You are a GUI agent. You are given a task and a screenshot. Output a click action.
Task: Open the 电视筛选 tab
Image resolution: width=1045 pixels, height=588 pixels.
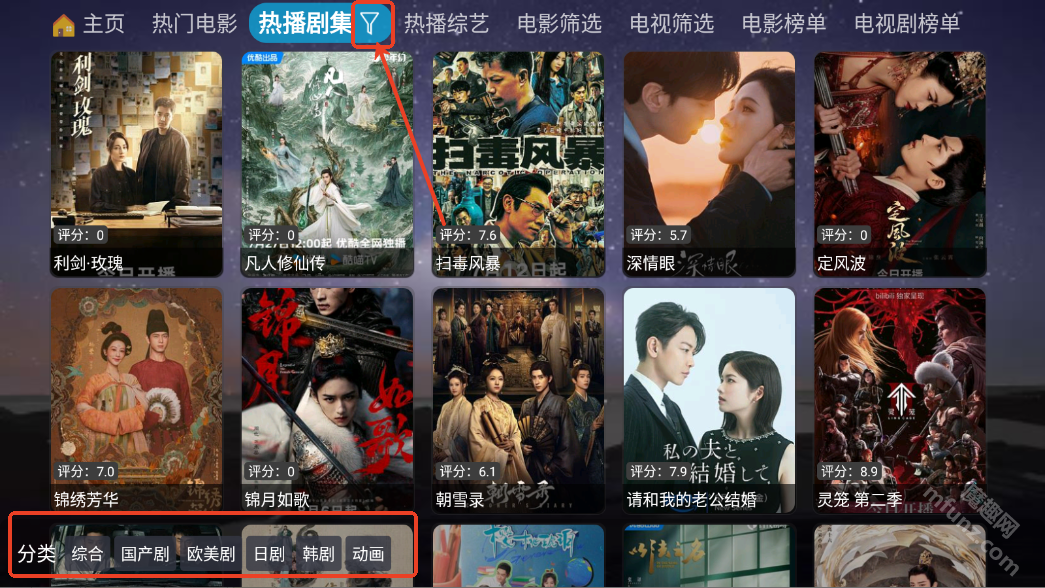[672, 24]
